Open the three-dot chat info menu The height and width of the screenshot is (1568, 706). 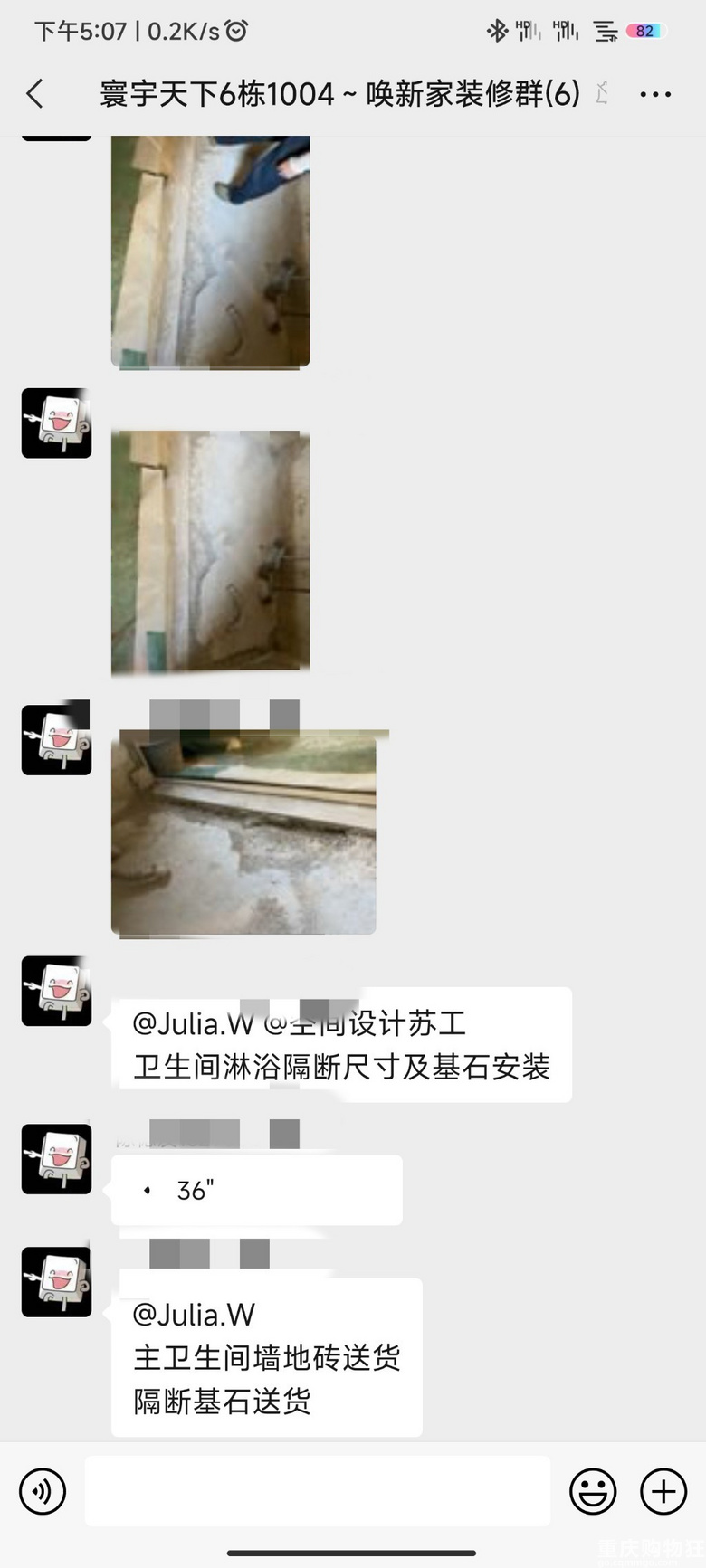[655, 94]
